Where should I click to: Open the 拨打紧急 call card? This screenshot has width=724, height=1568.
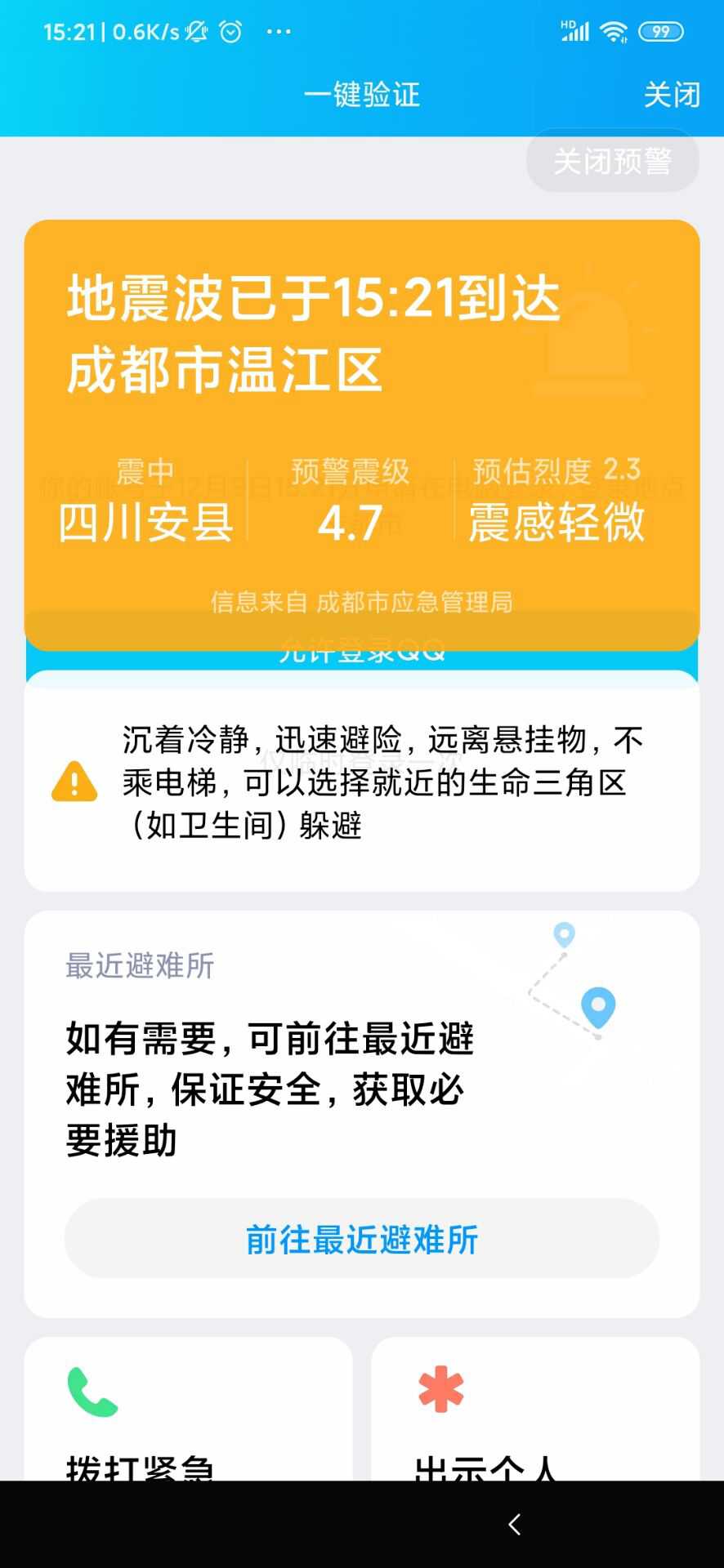pyautogui.click(x=188, y=1414)
